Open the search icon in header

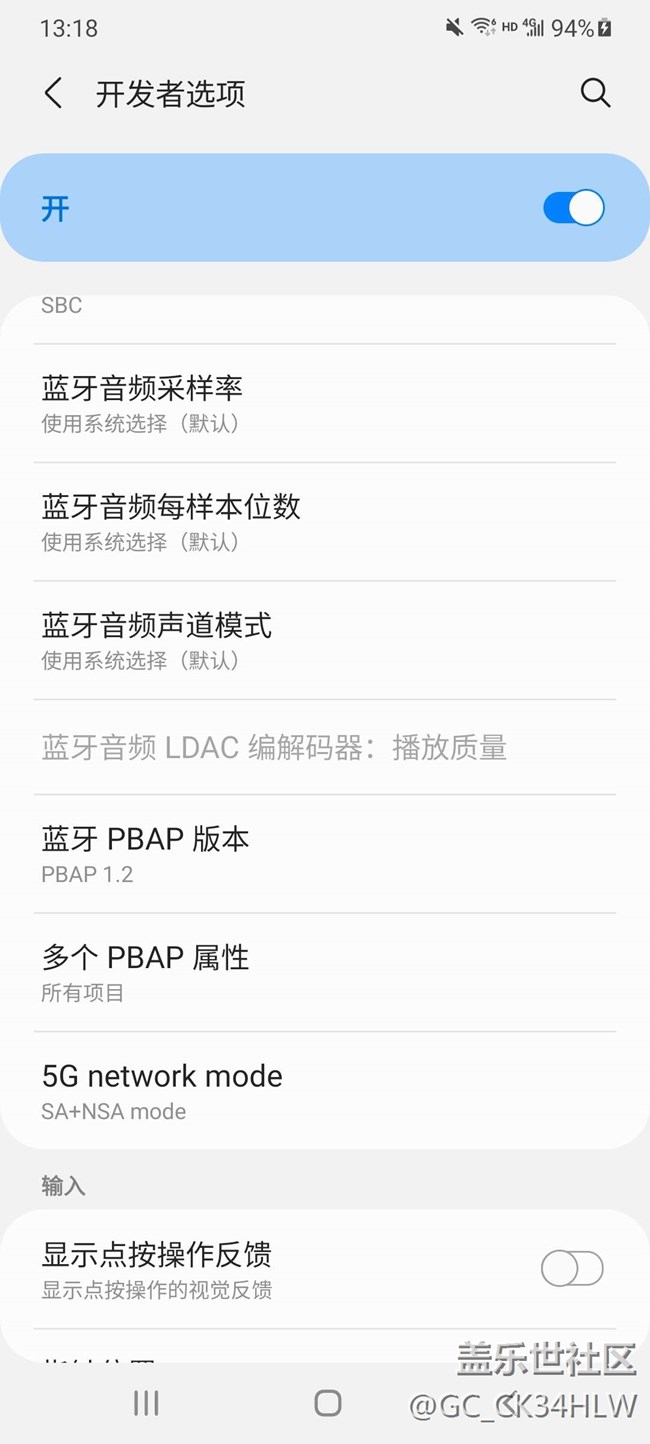[595, 93]
